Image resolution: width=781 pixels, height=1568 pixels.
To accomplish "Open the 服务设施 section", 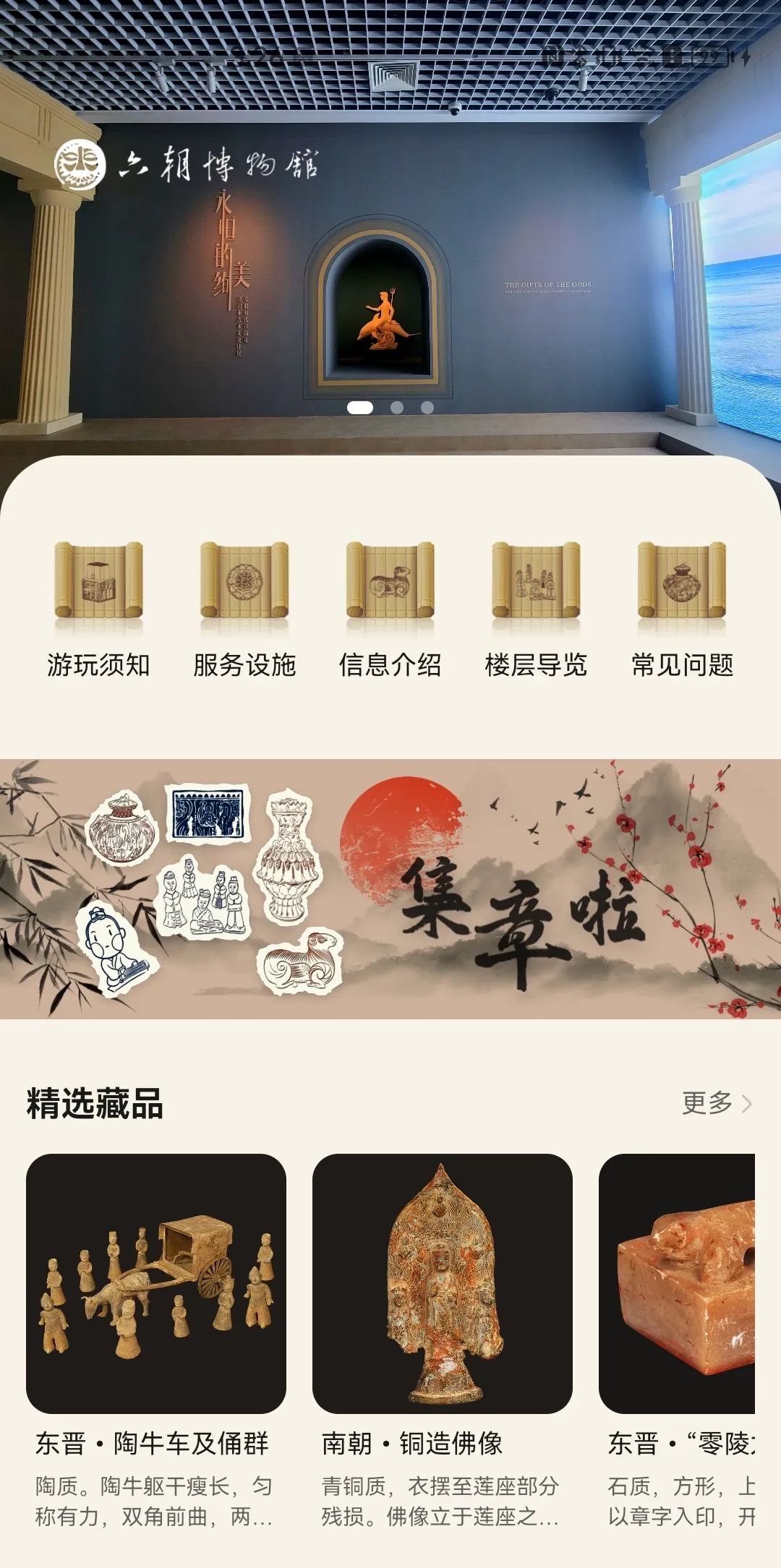I will [244, 609].
